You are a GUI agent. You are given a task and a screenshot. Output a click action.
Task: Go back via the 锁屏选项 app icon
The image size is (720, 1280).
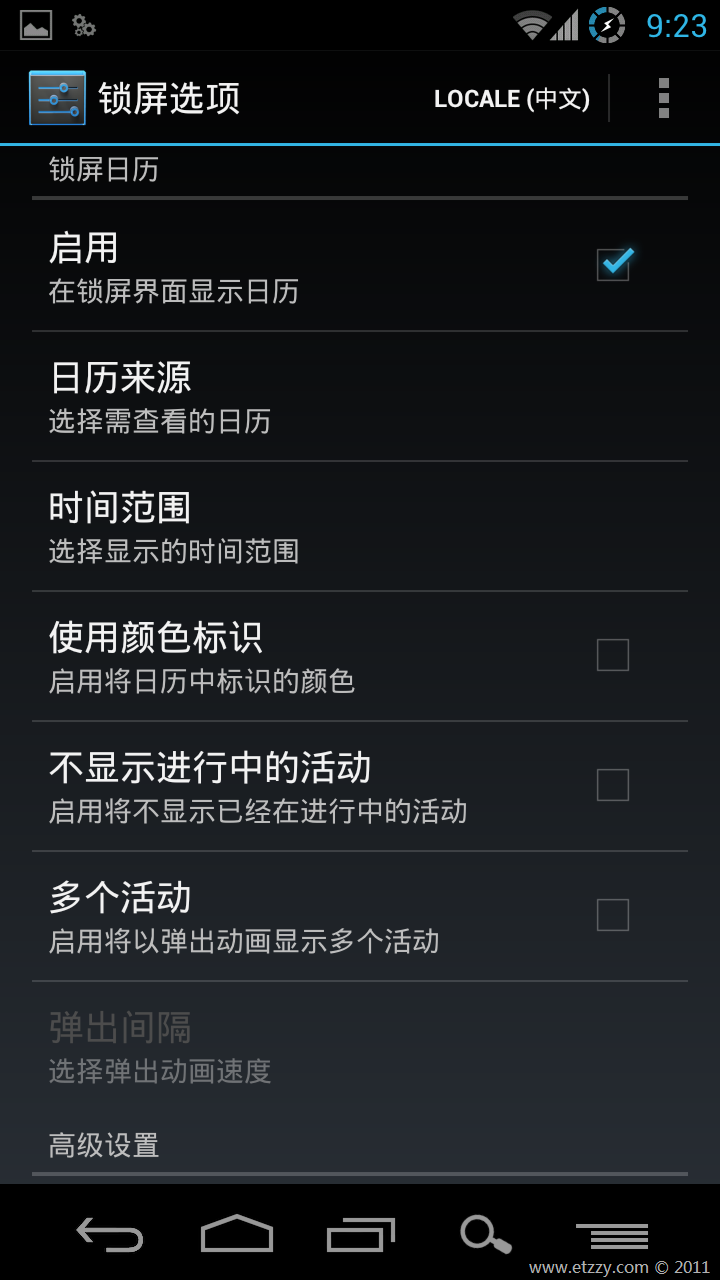57,98
